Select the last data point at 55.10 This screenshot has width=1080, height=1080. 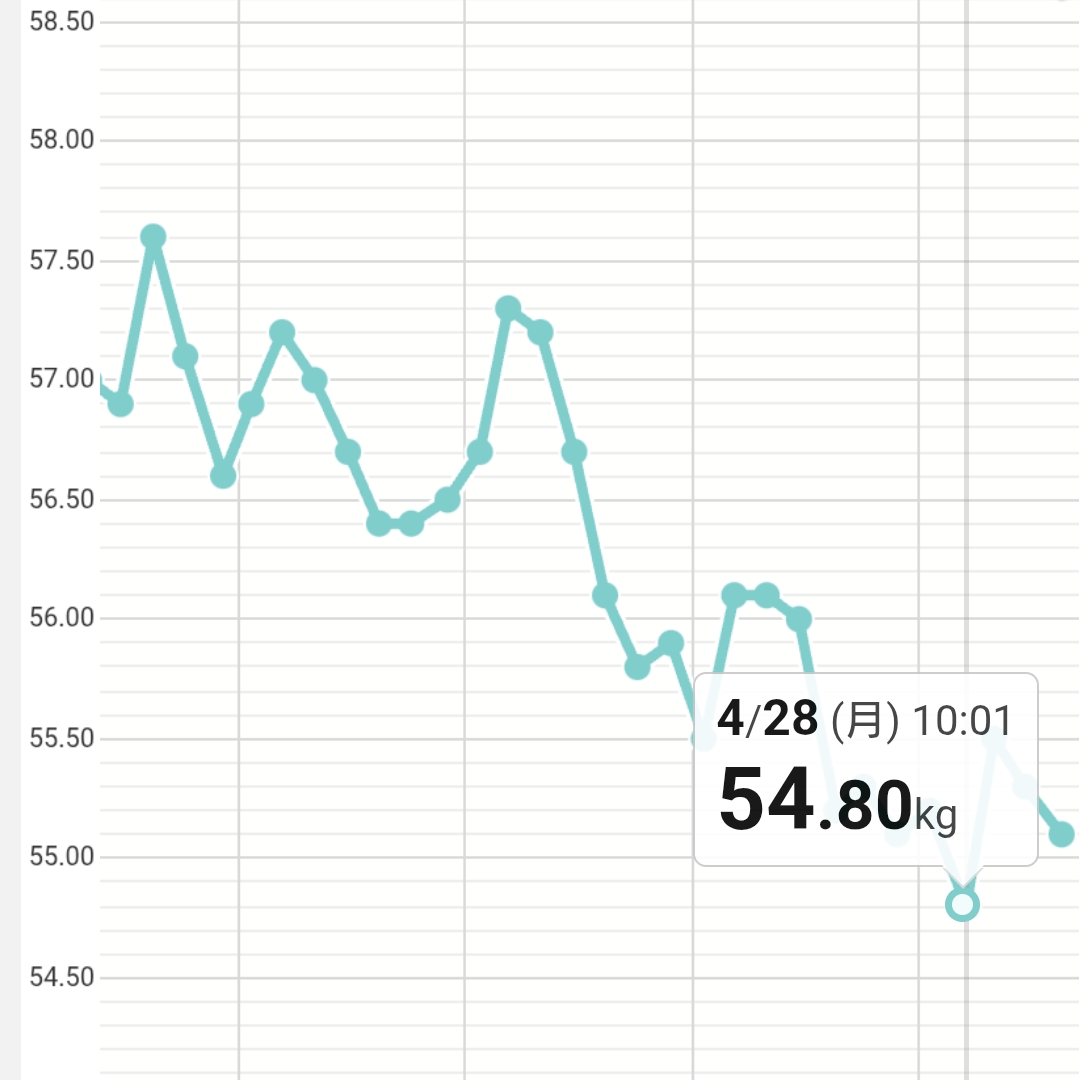pos(1062,833)
